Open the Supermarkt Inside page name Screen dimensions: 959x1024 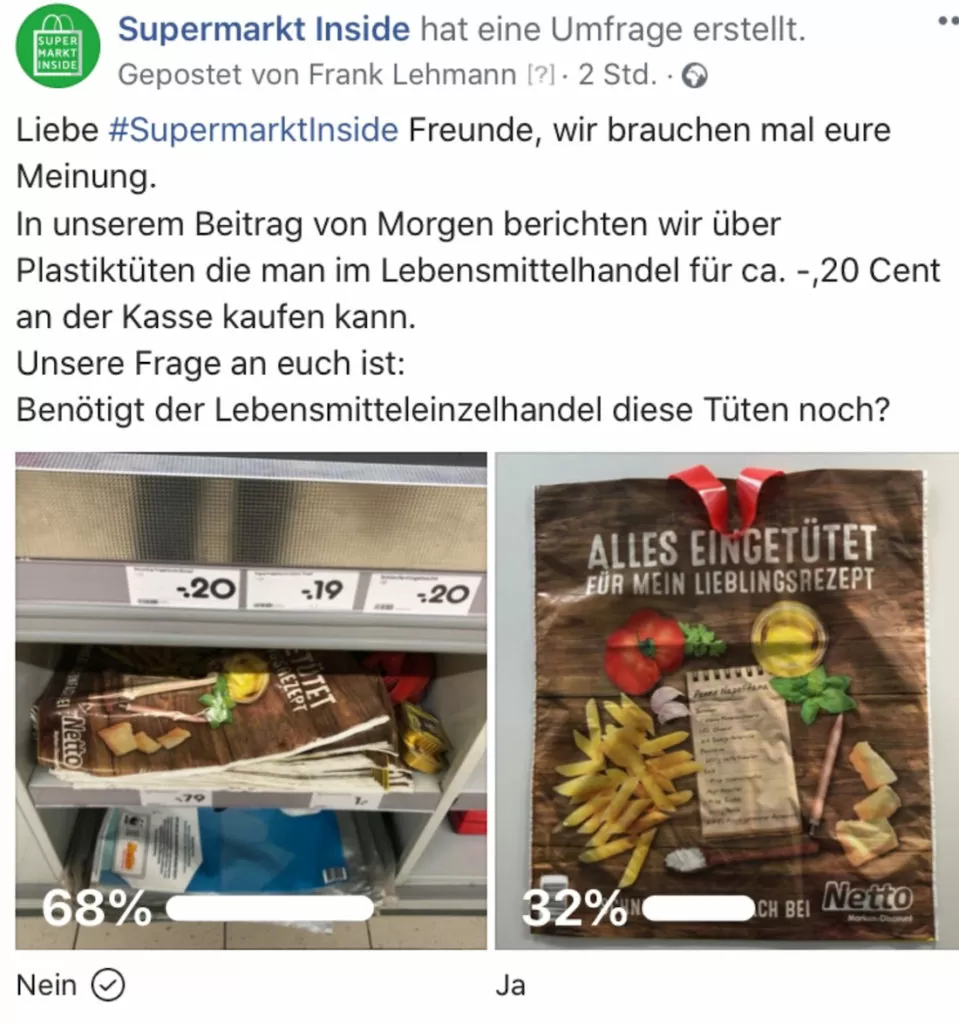[x=264, y=29]
